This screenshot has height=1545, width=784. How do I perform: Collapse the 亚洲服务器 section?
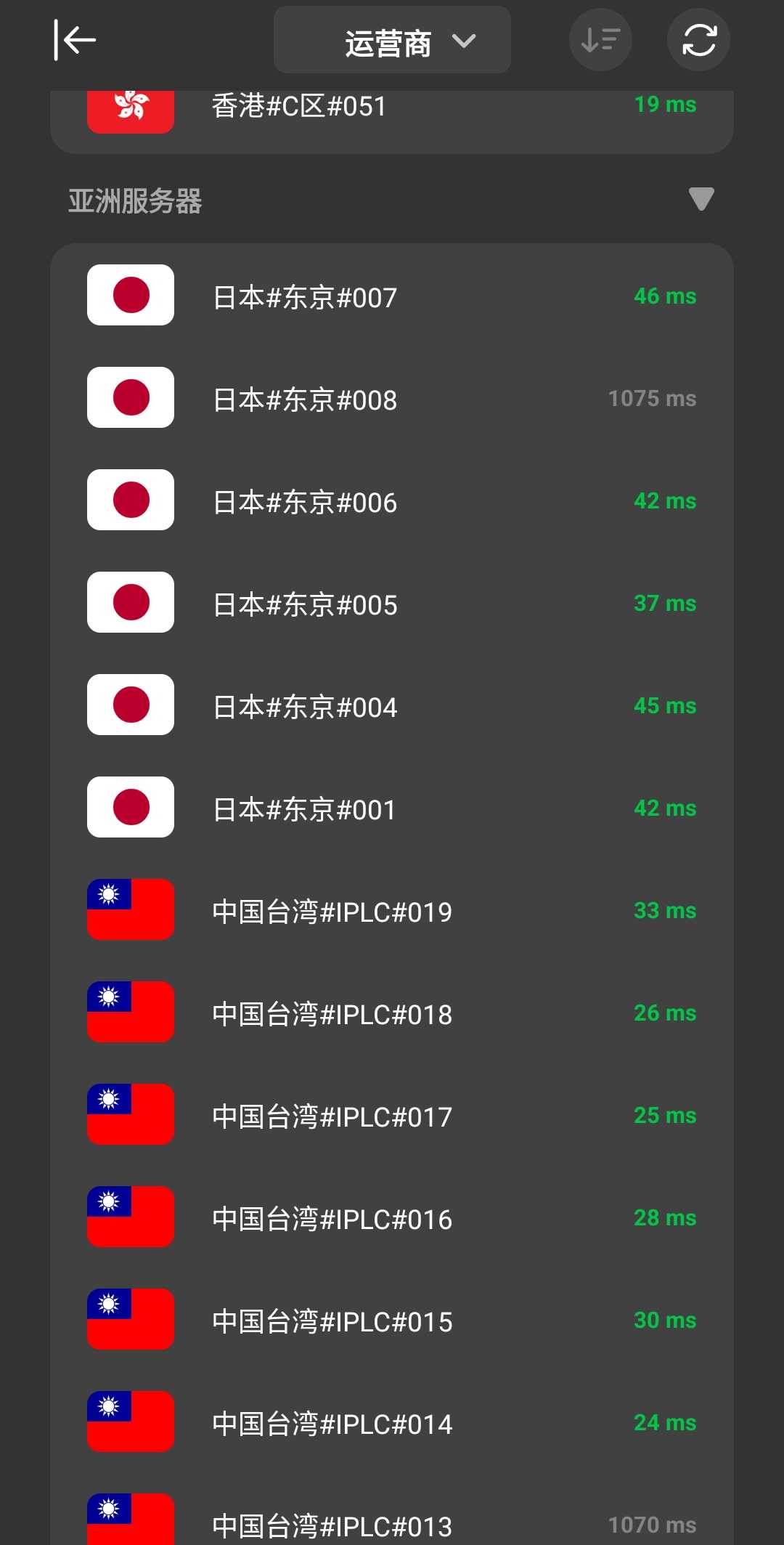point(701,198)
